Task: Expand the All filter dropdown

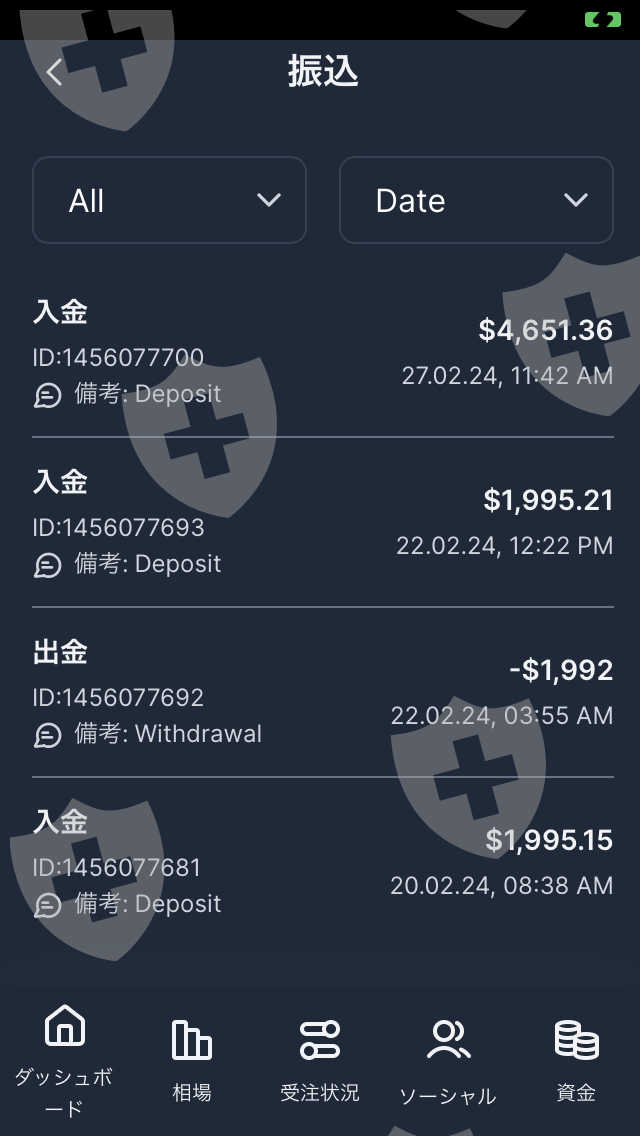Action: coord(169,200)
